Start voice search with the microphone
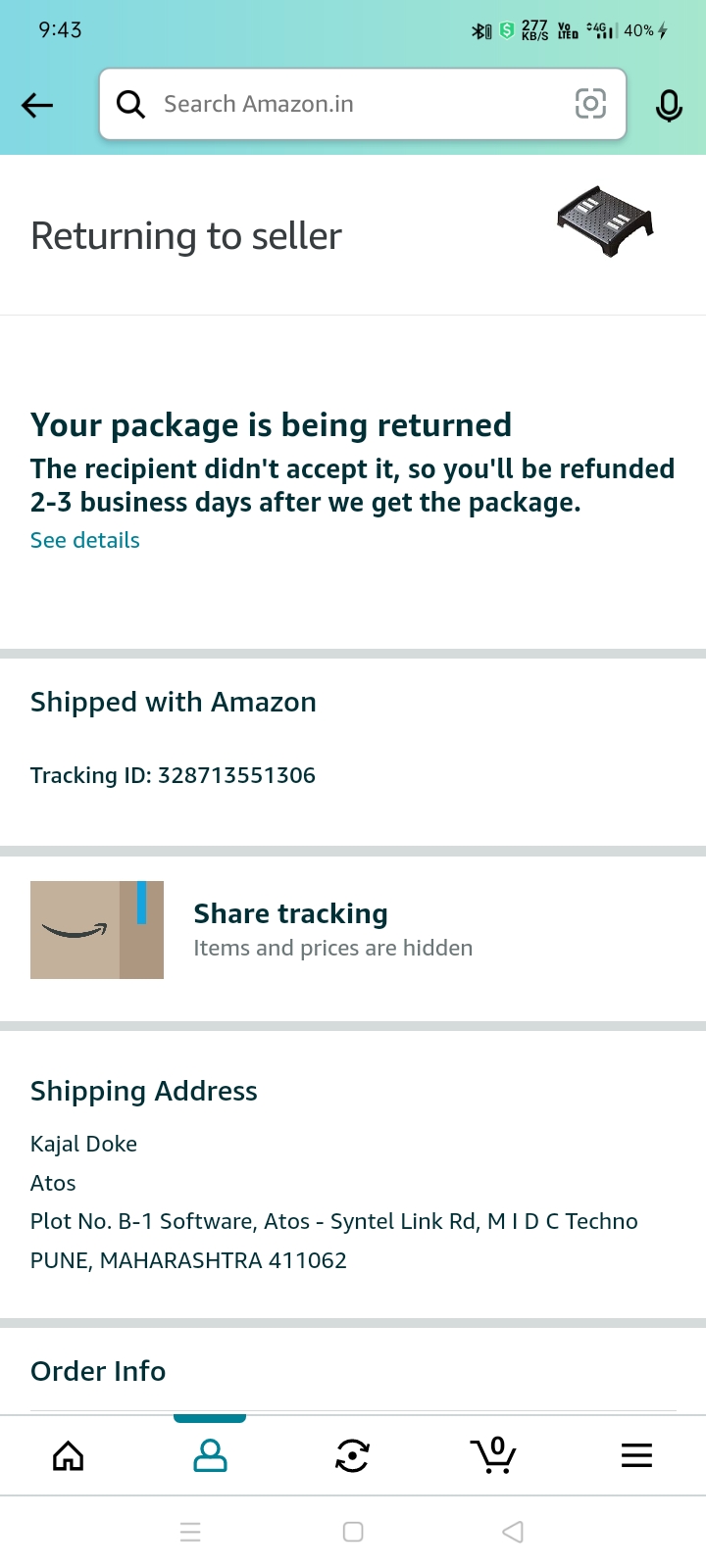706x1568 pixels. tap(669, 105)
